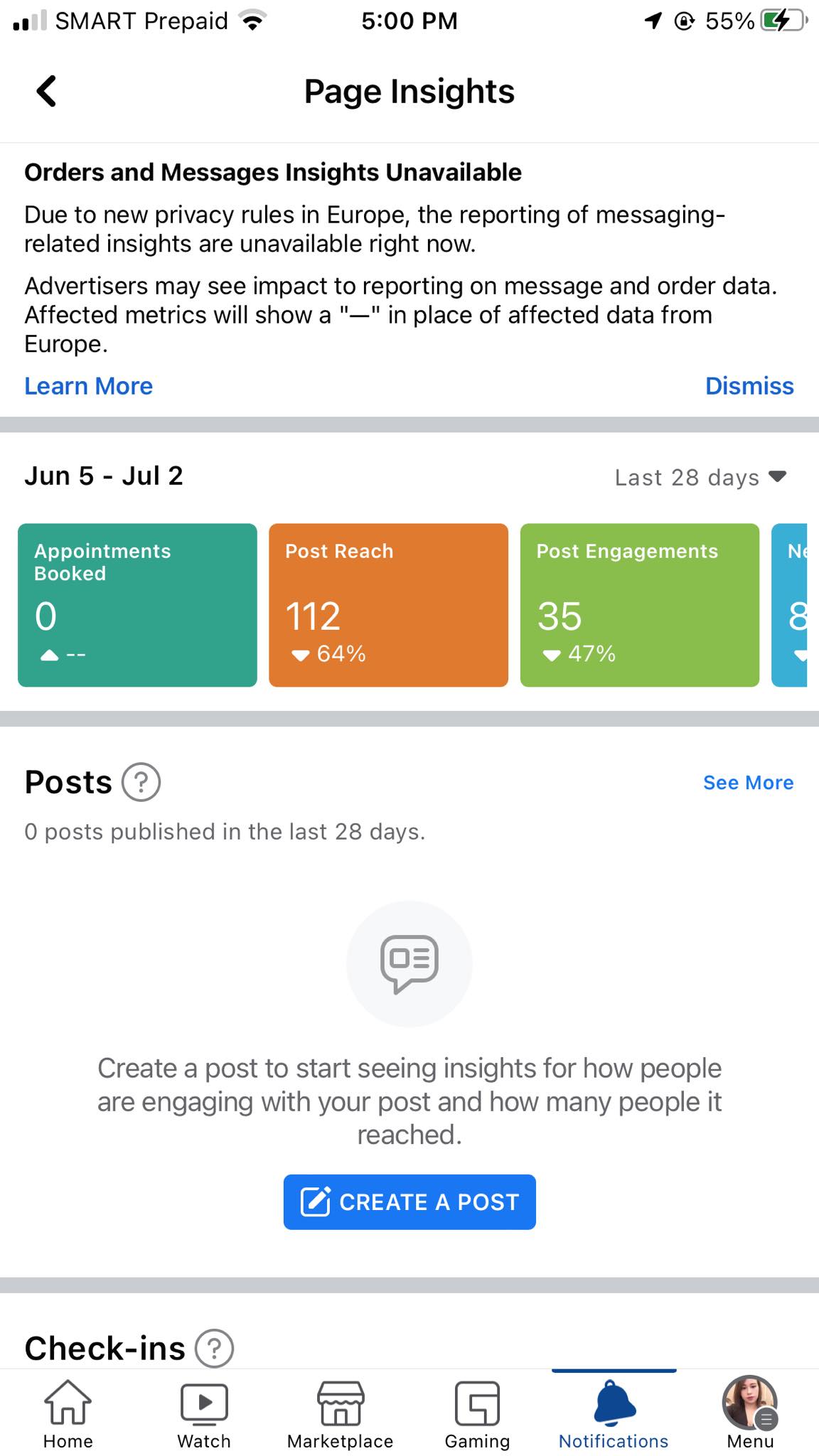Dismiss the insights unavailable notice
819x1456 pixels.
[x=749, y=386]
